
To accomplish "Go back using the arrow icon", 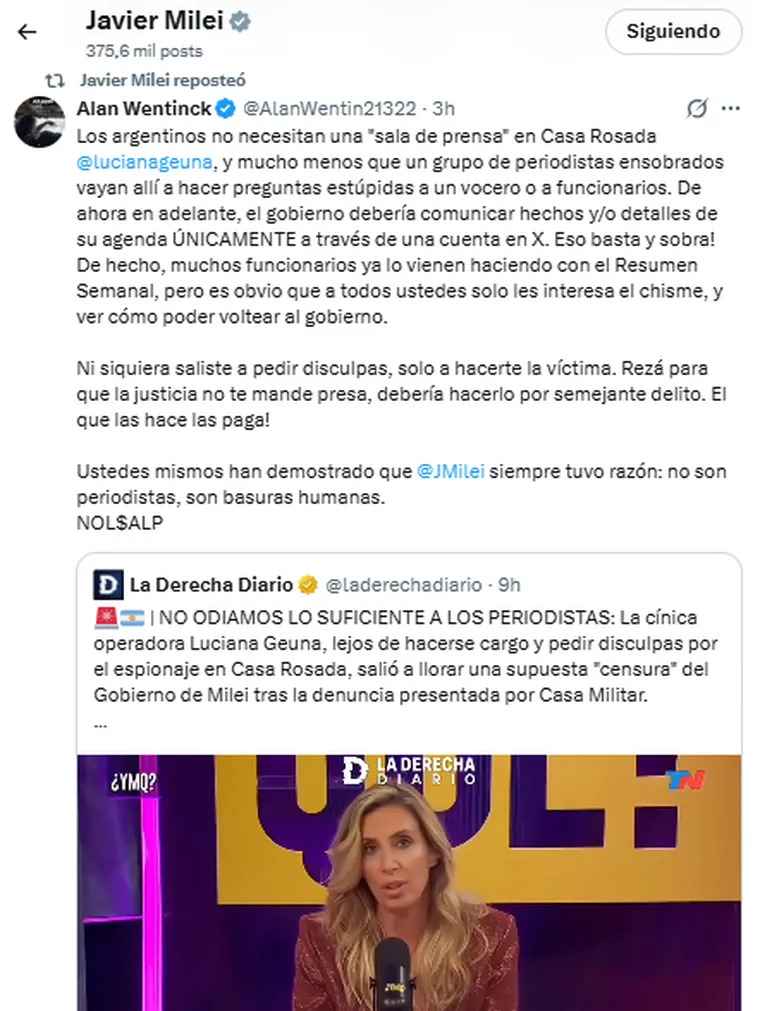I will point(27,32).
